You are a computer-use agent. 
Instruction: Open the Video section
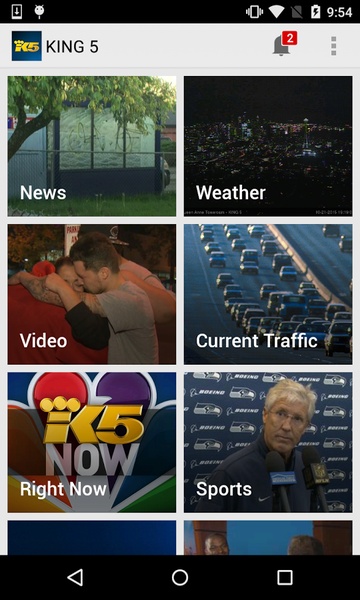coord(92,294)
